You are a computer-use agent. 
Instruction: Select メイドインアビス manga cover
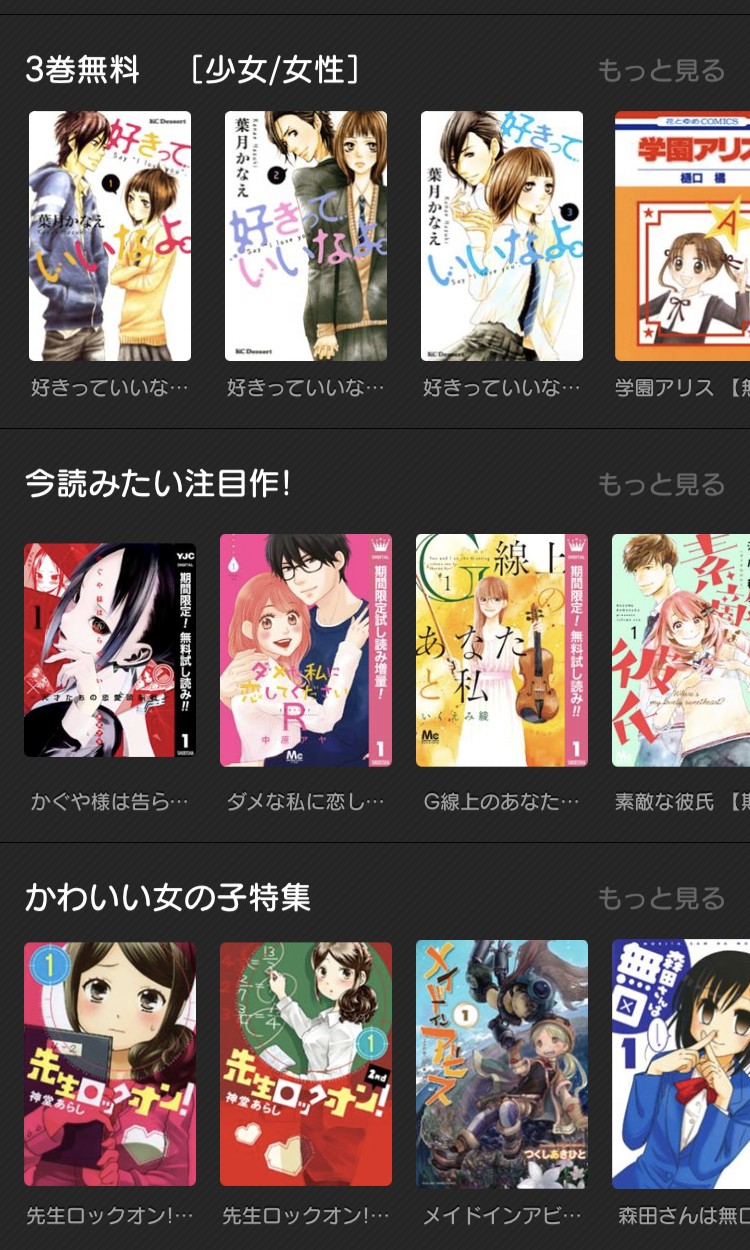(x=502, y=1063)
